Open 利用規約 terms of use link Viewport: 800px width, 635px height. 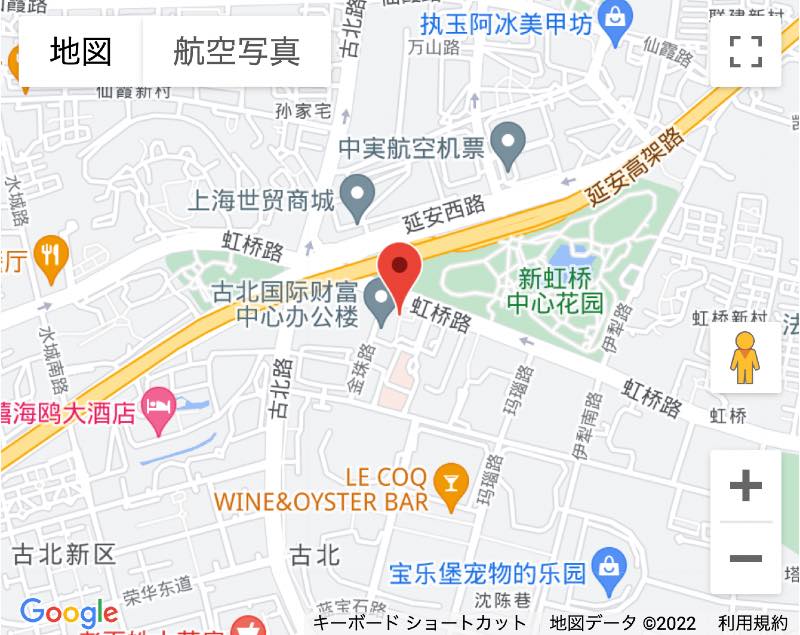coord(753,622)
